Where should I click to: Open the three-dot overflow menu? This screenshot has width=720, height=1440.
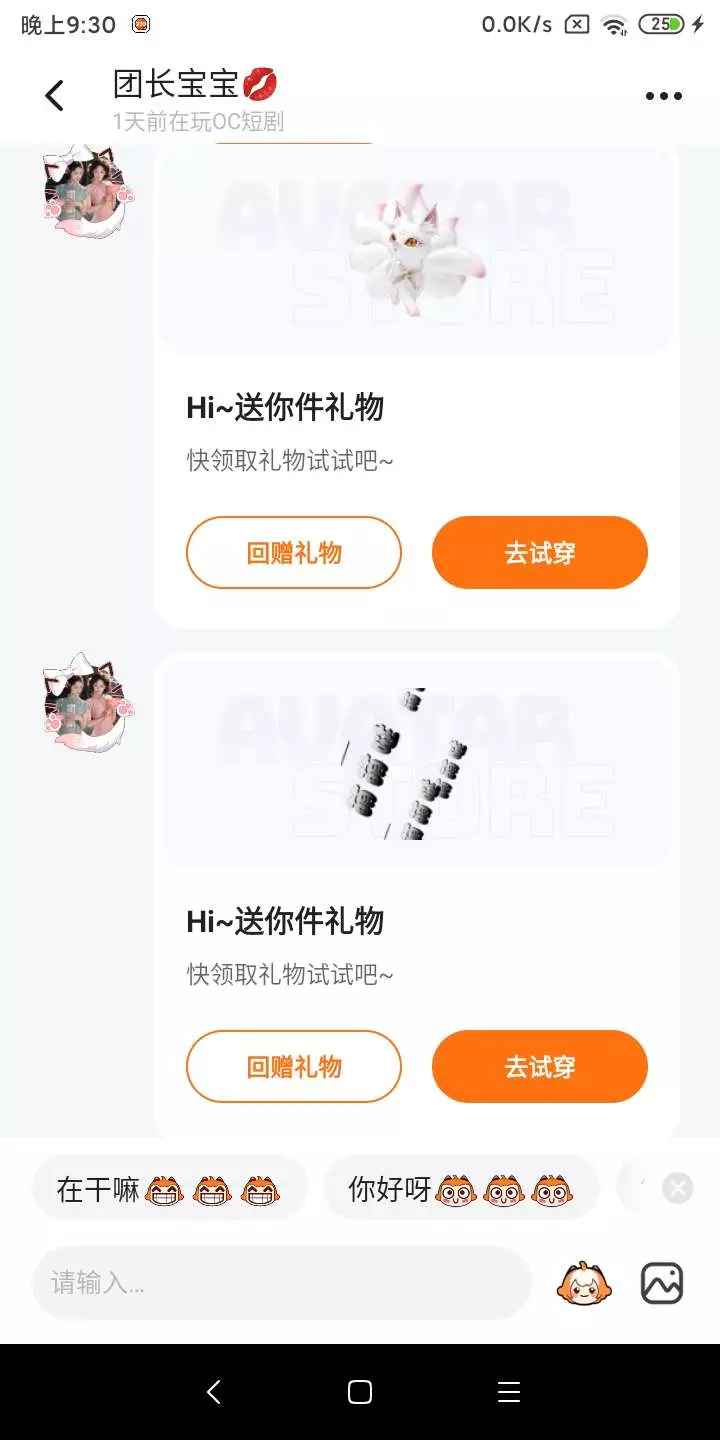pos(663,96)
